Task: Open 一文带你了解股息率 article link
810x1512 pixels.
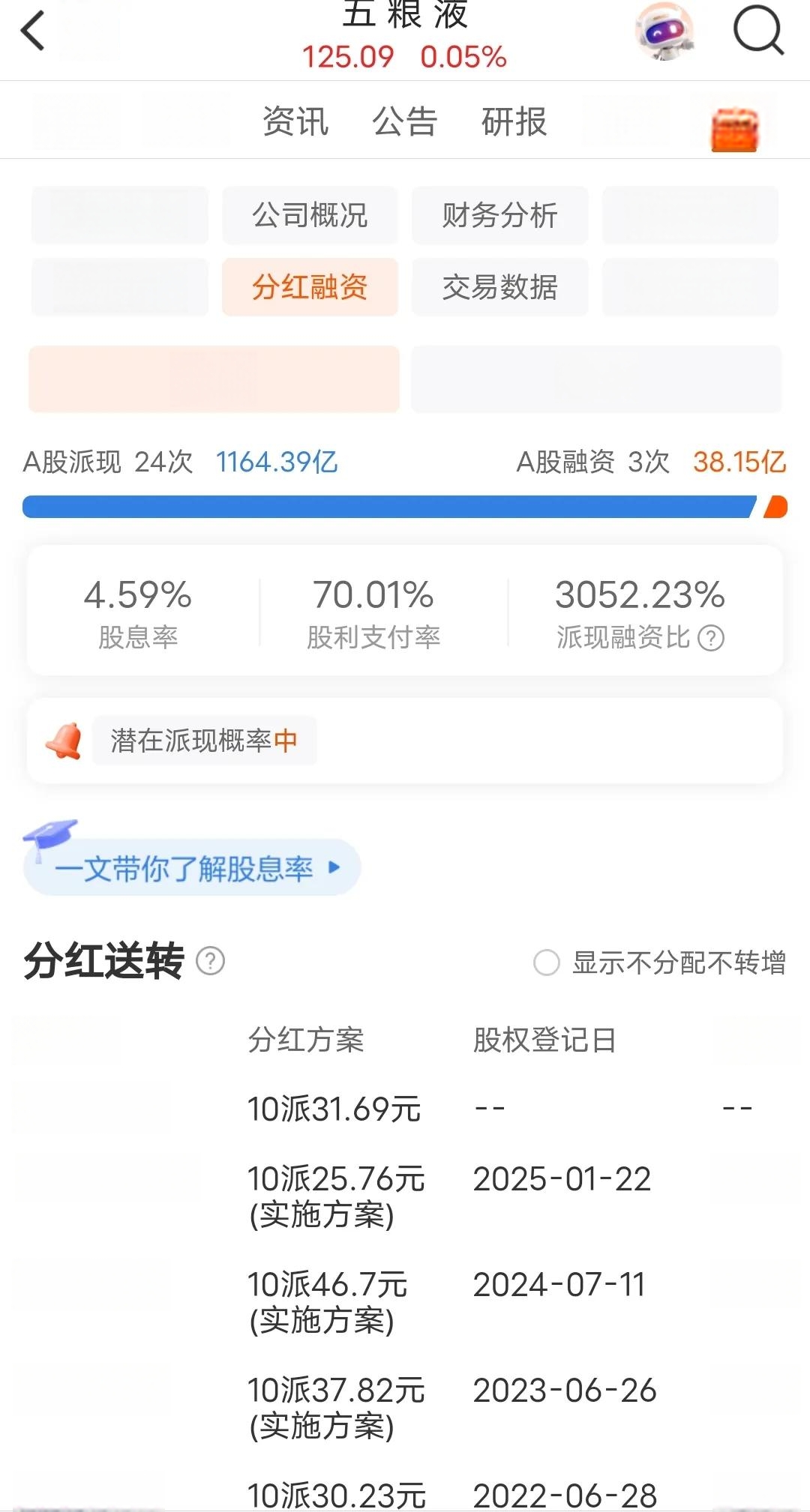Action: (193, 867)
